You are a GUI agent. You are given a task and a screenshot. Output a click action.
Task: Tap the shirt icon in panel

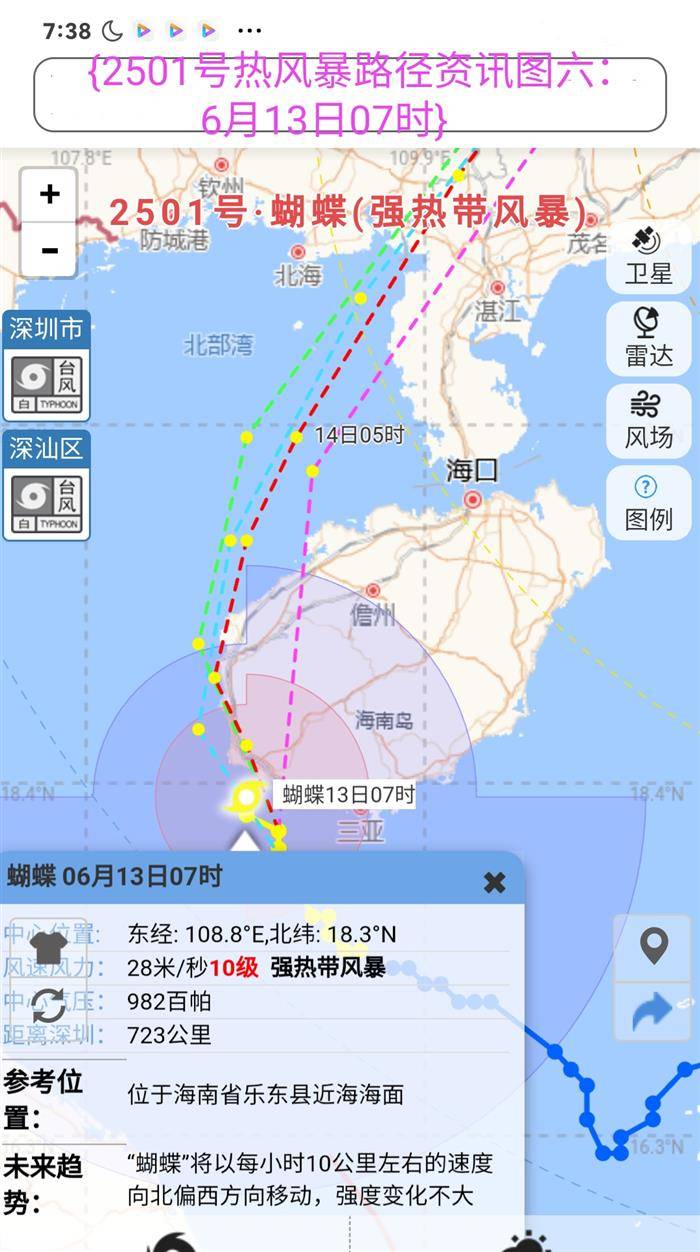[48, 945]
